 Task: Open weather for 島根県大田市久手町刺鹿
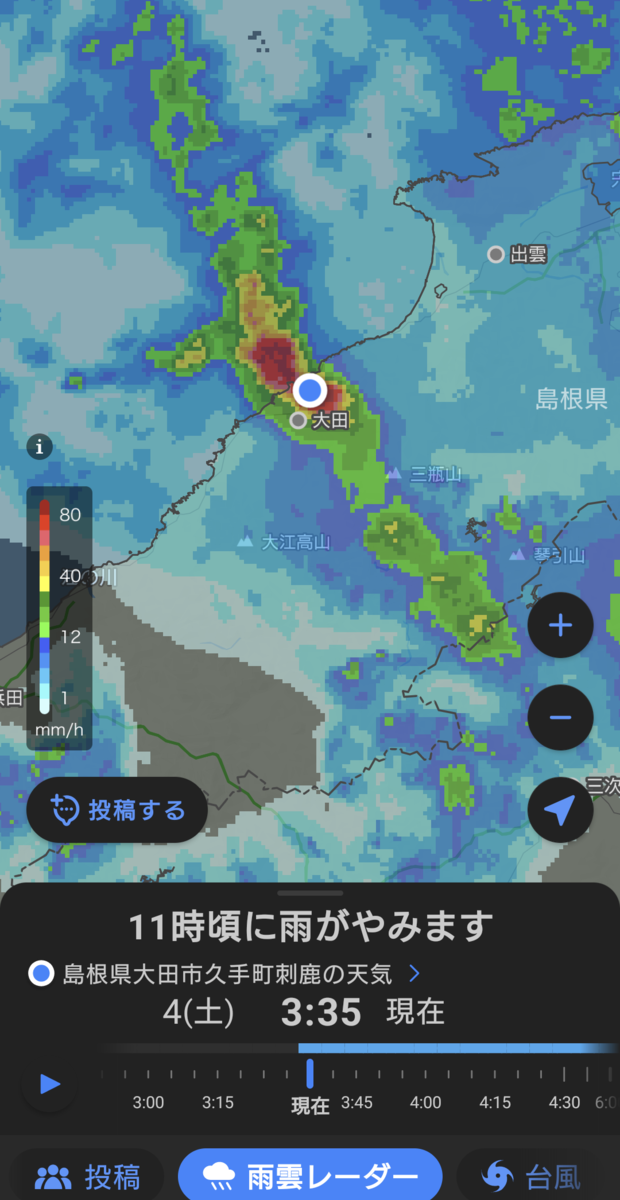tap(227, 973)
